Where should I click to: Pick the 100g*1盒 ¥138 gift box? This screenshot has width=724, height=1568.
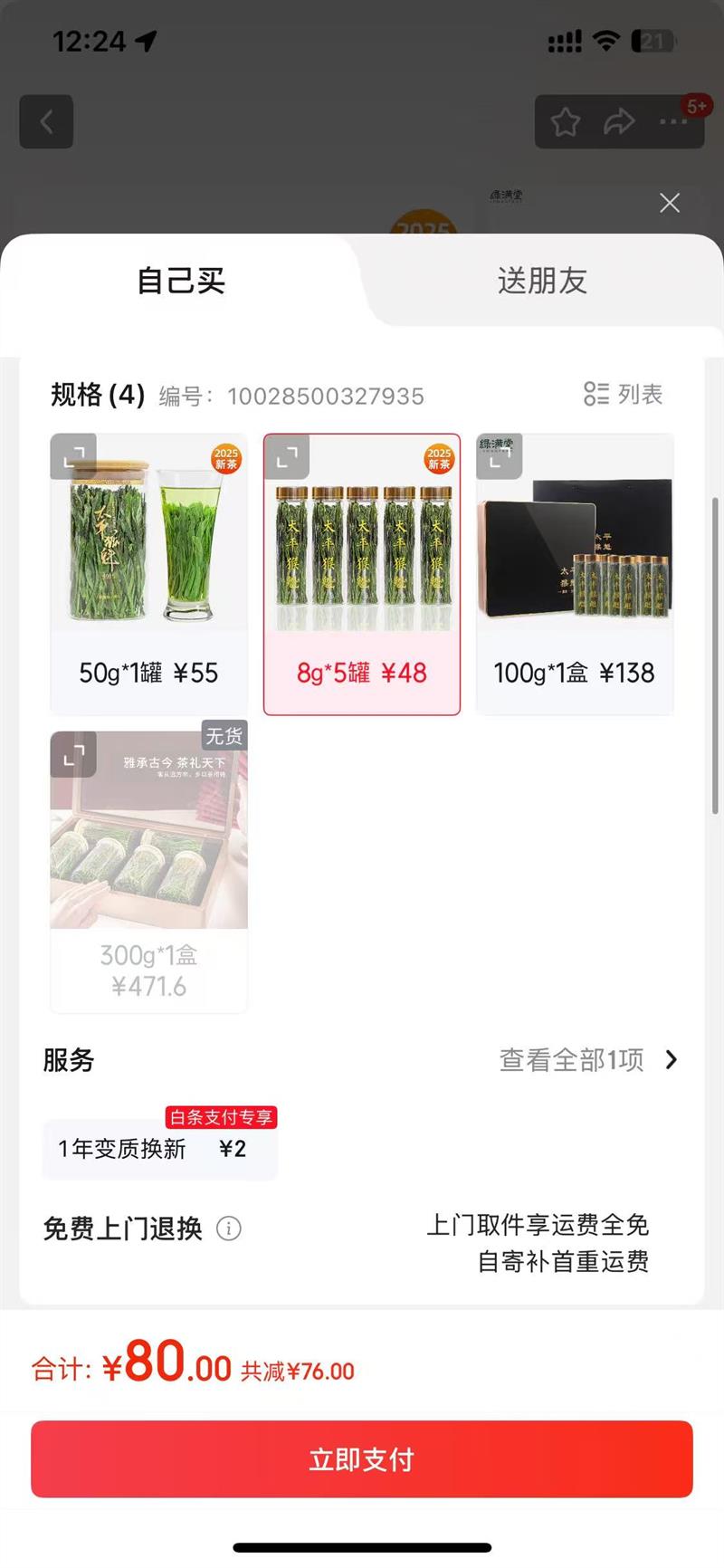click(x=574, y=673)
